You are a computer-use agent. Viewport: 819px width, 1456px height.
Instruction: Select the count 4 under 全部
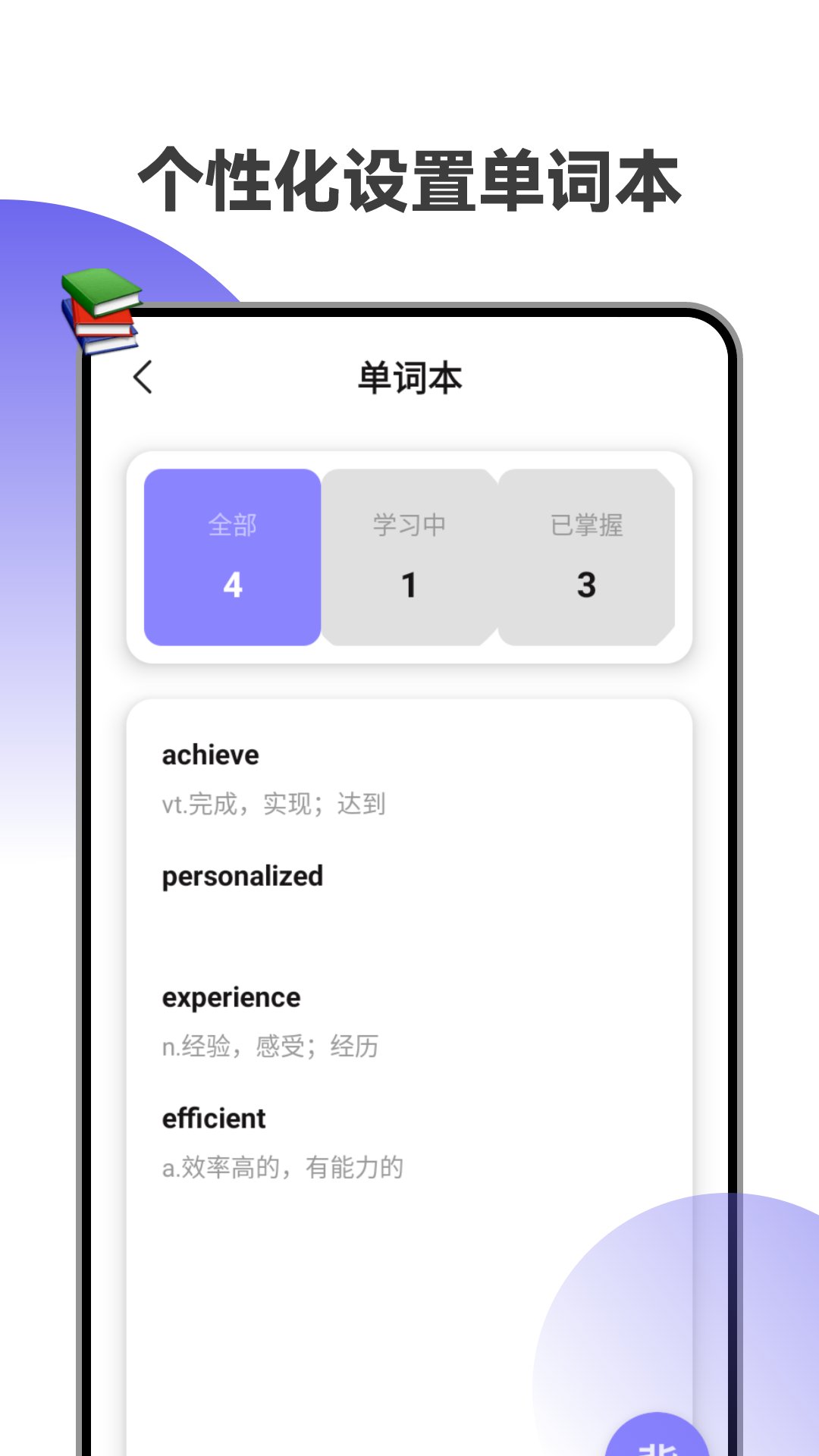tap(232, 585)
